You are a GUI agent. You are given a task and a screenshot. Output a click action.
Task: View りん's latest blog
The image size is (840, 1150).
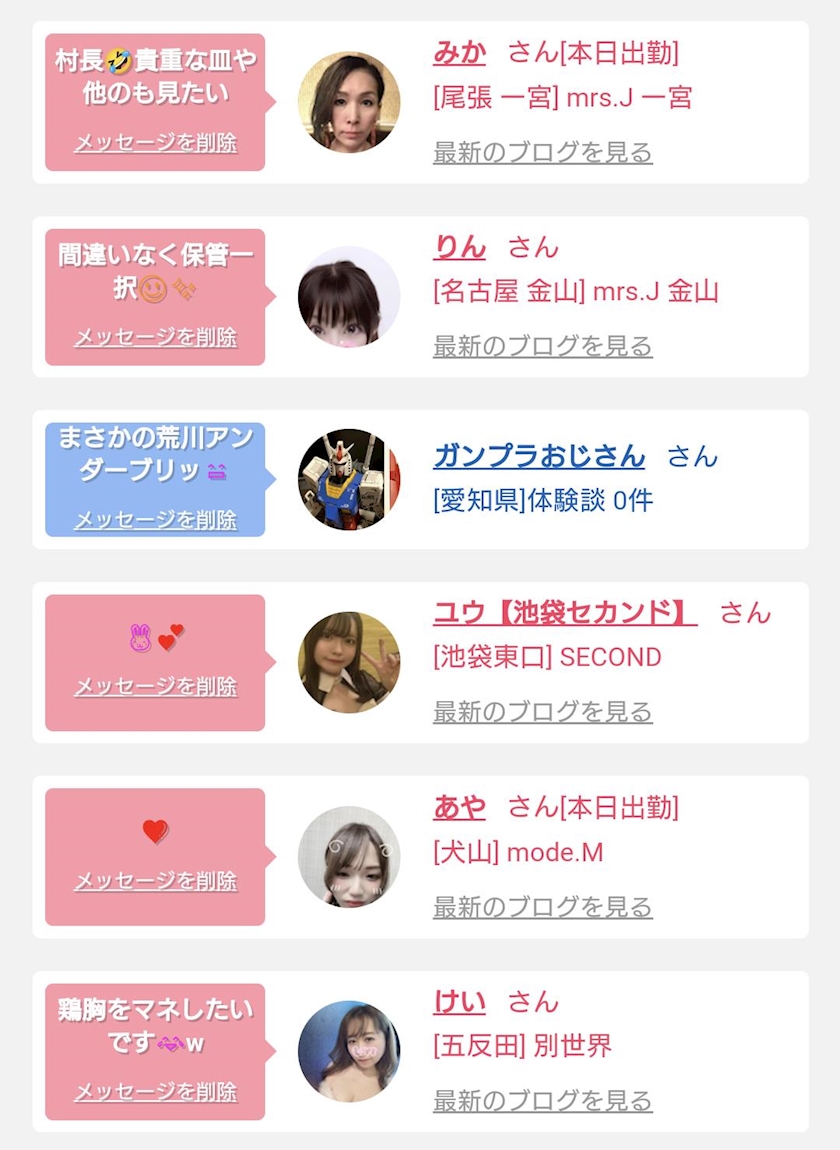[x=543, y=346]
